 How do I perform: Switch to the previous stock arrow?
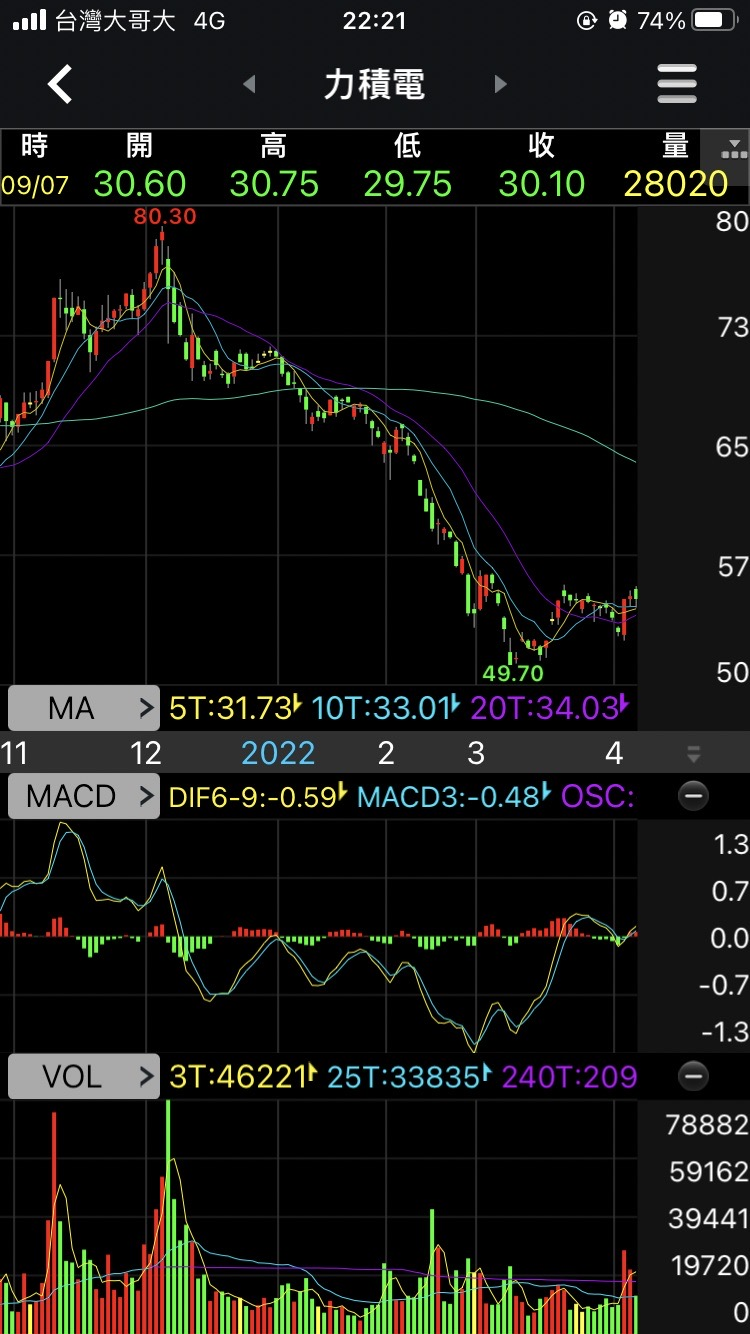pyautogui.click(x=250, y=85)
